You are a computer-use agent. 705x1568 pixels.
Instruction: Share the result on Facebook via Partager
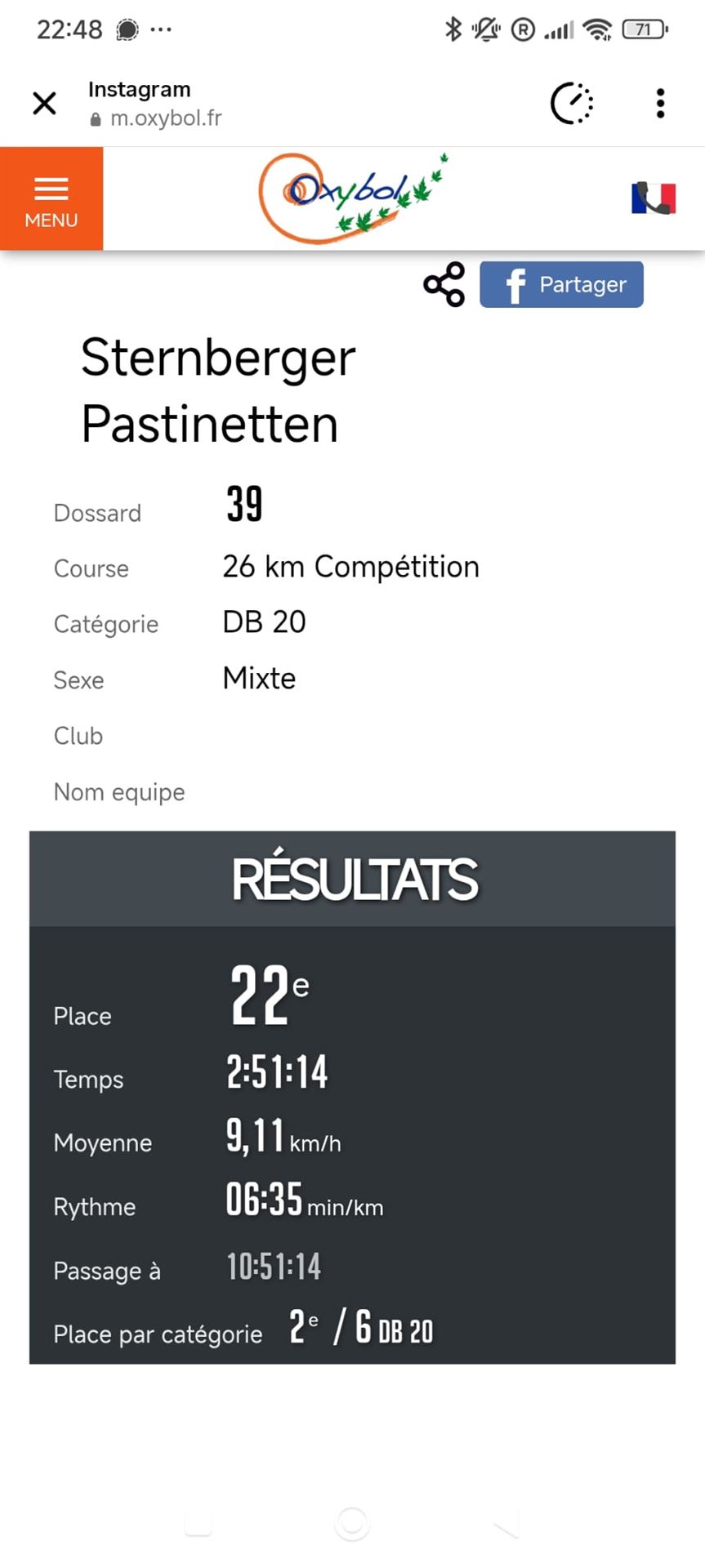pyautogui.click(x=561, y=284)
